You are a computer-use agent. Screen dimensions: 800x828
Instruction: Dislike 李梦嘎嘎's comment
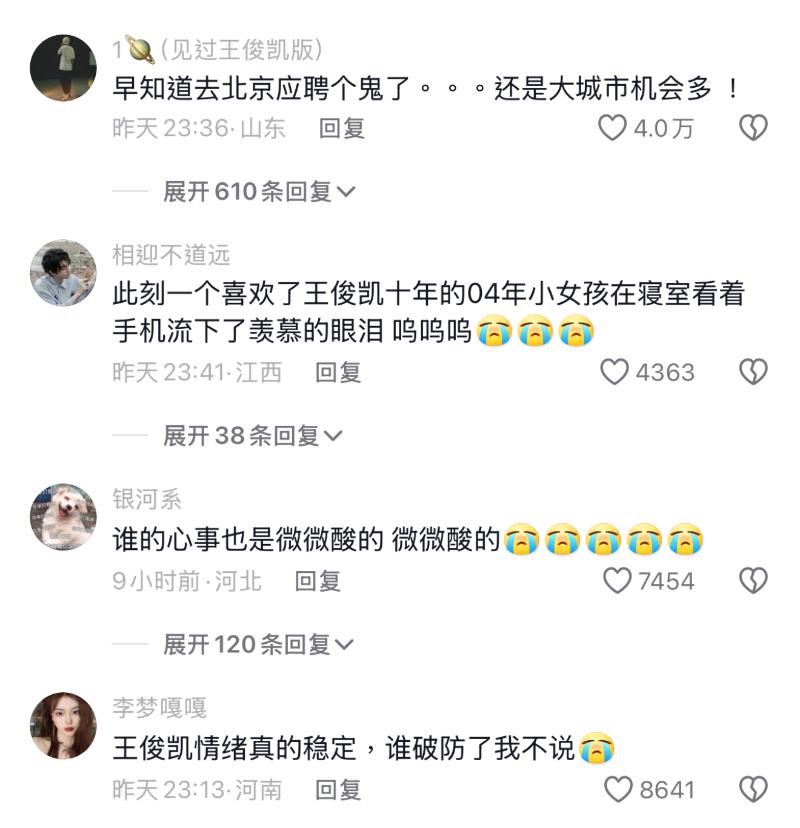(x=753, y=790)
